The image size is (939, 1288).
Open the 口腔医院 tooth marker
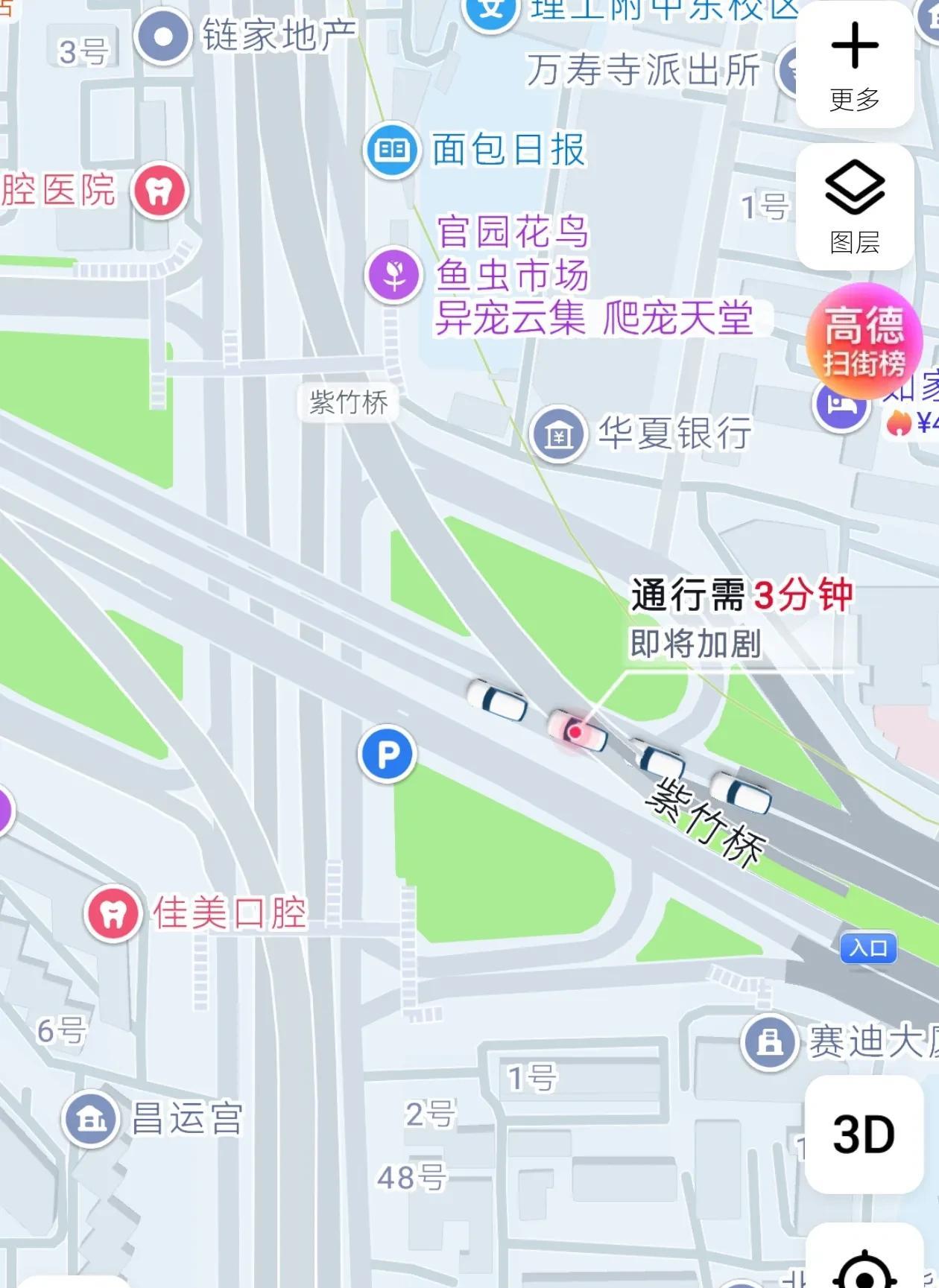tap(159, 191)
